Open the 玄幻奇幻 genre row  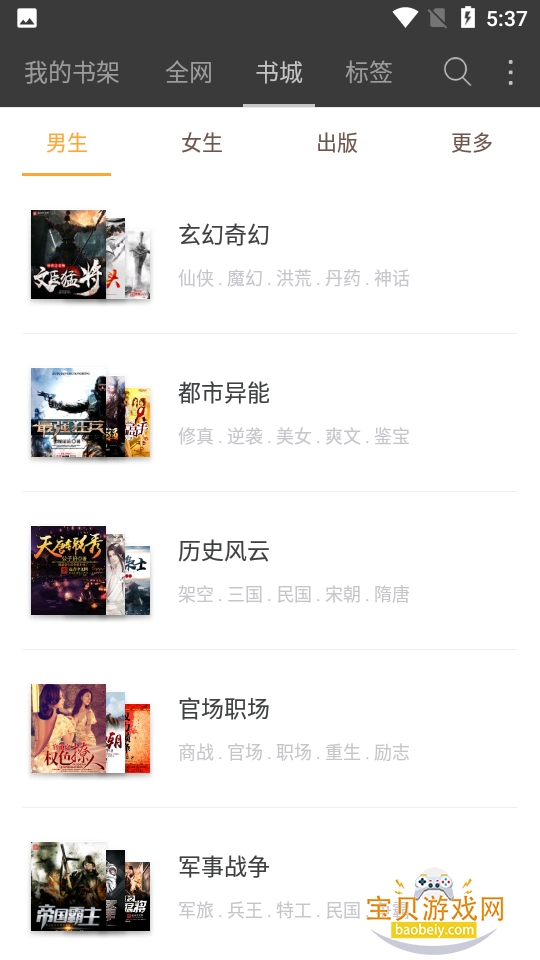coord(270,255)
